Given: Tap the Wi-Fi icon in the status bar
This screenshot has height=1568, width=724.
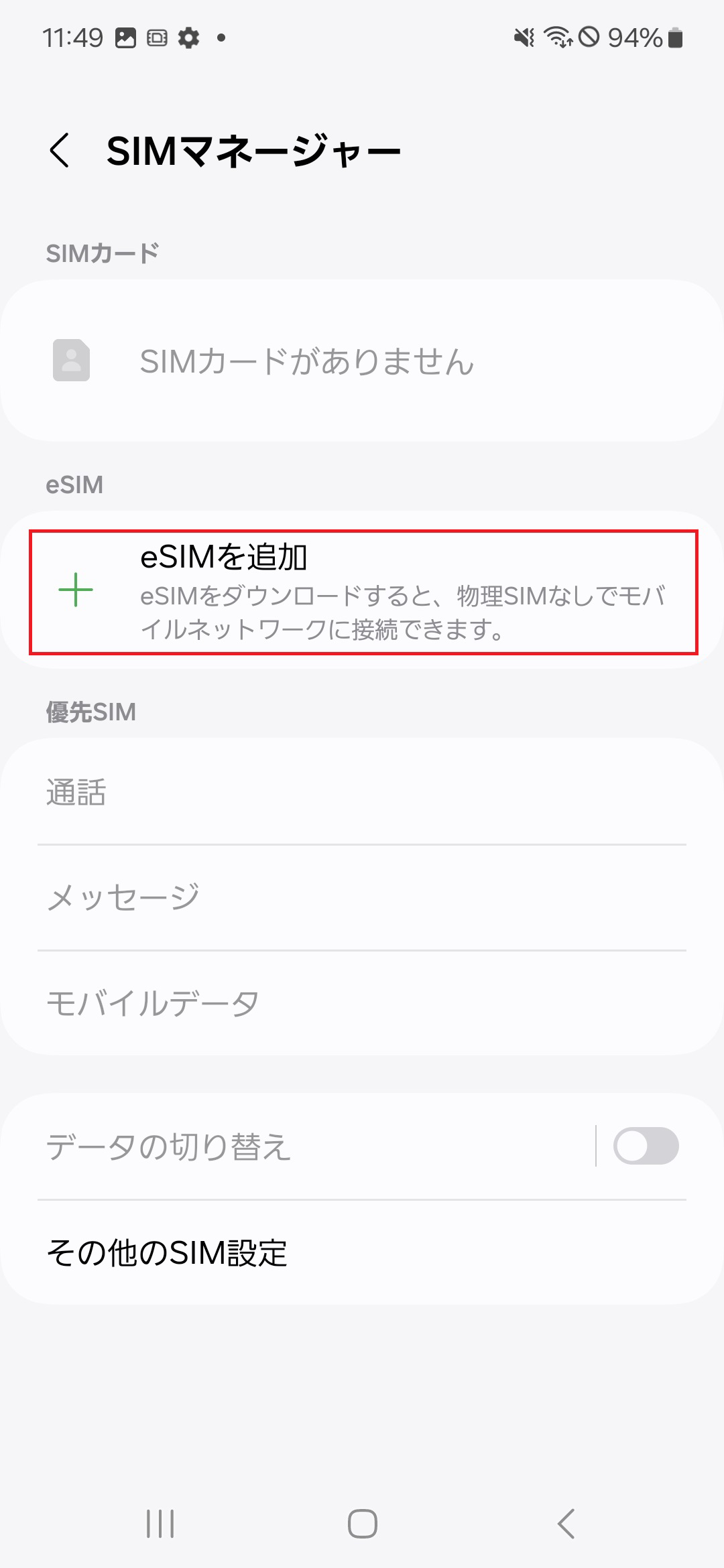Looking at the screenshot, I should 557,38.
